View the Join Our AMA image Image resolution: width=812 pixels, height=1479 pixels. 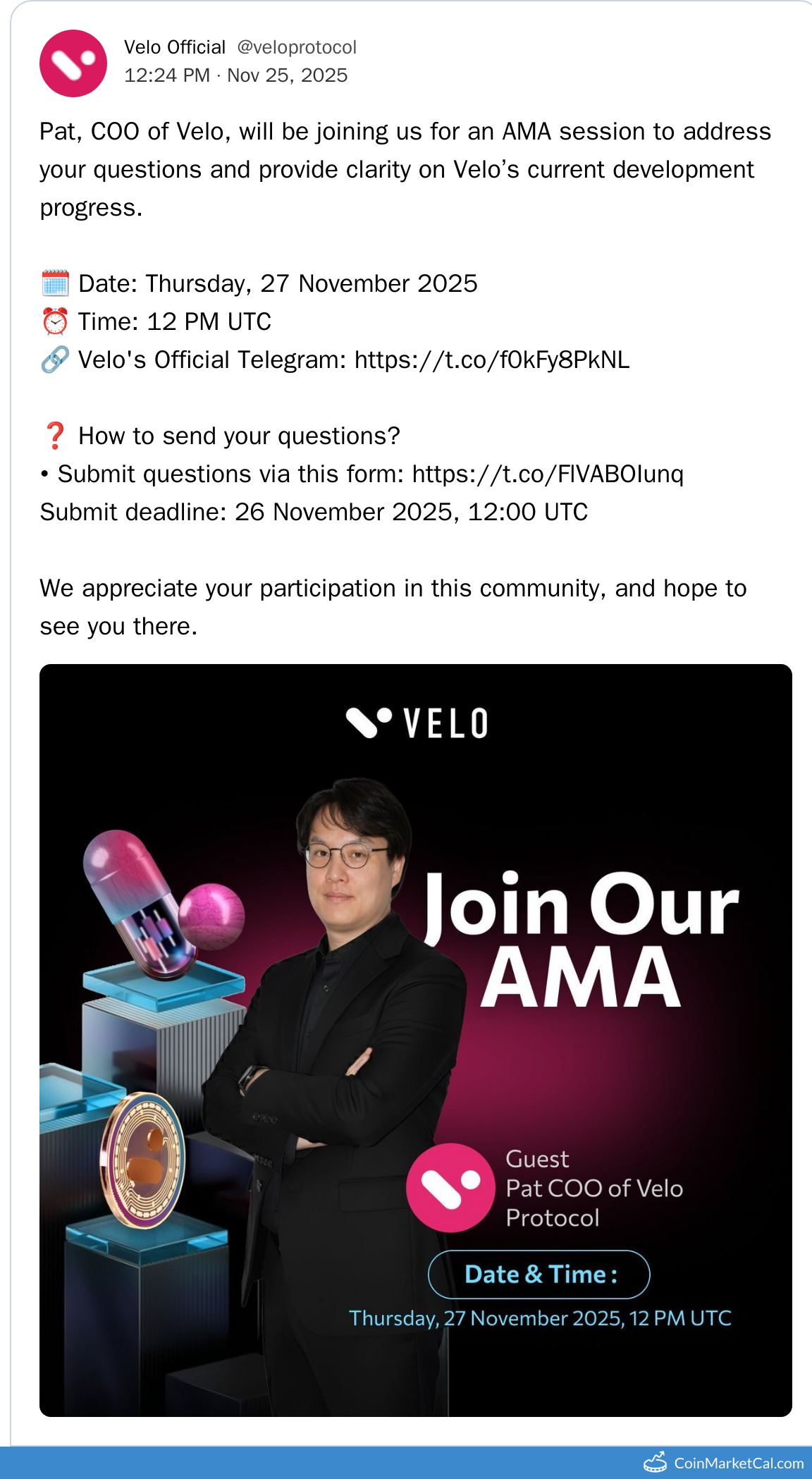(x=415, y=1040)
